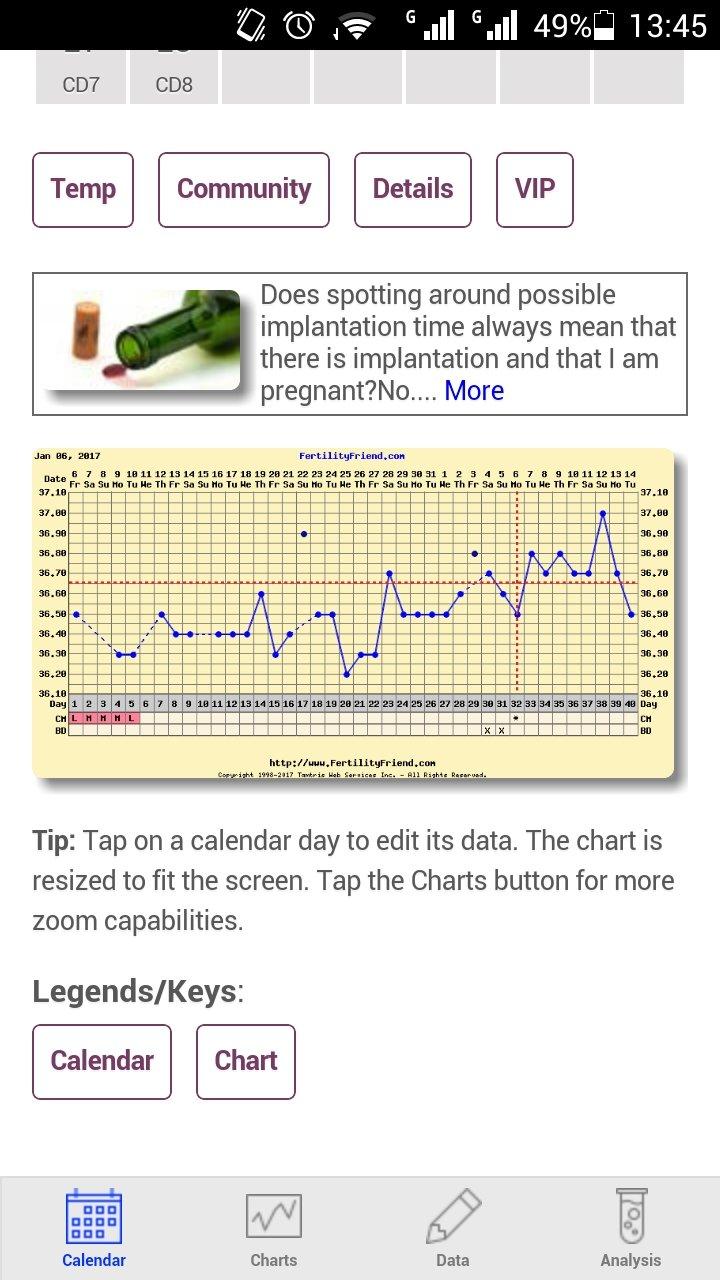The height and width of the screenshot is (1280, 720).
Task: Switch to the Charts tab
Action: coord(273,1228)
